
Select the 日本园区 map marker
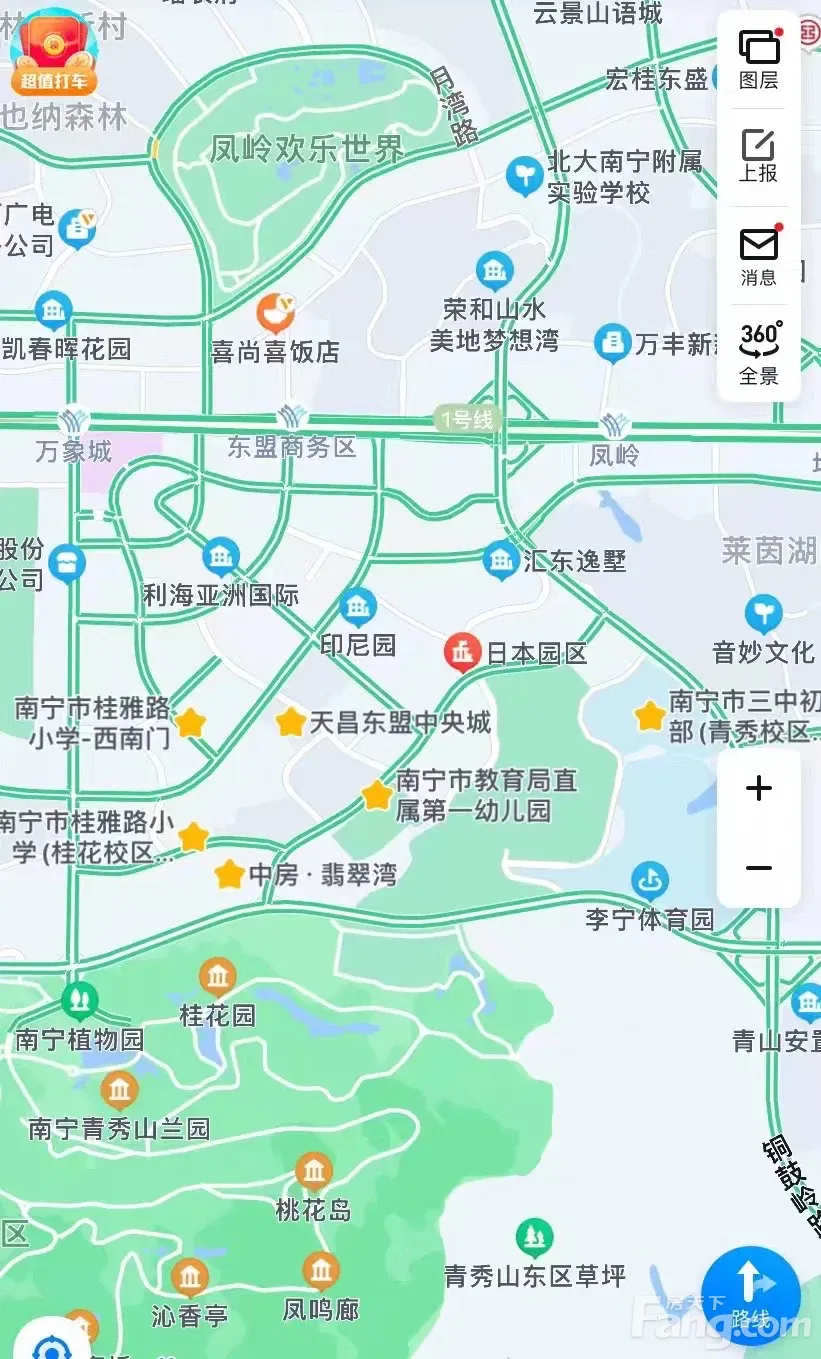(x=462, y=653)
